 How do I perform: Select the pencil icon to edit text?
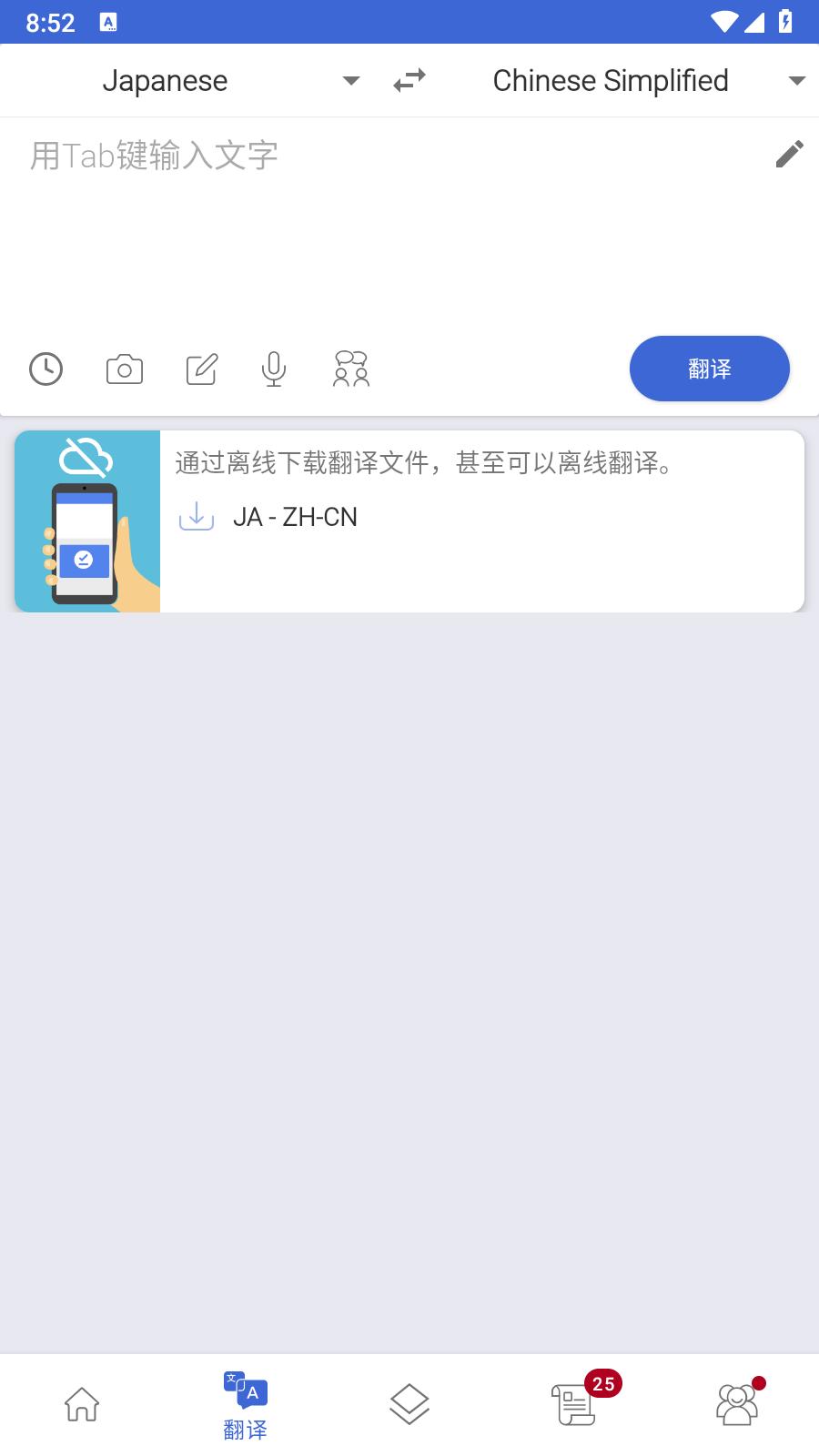click(x=788, y=155)
